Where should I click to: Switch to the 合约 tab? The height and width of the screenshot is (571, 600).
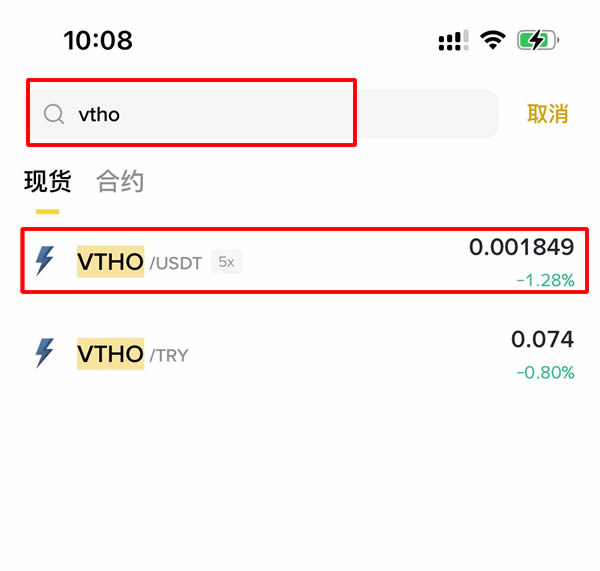point(120,182)
